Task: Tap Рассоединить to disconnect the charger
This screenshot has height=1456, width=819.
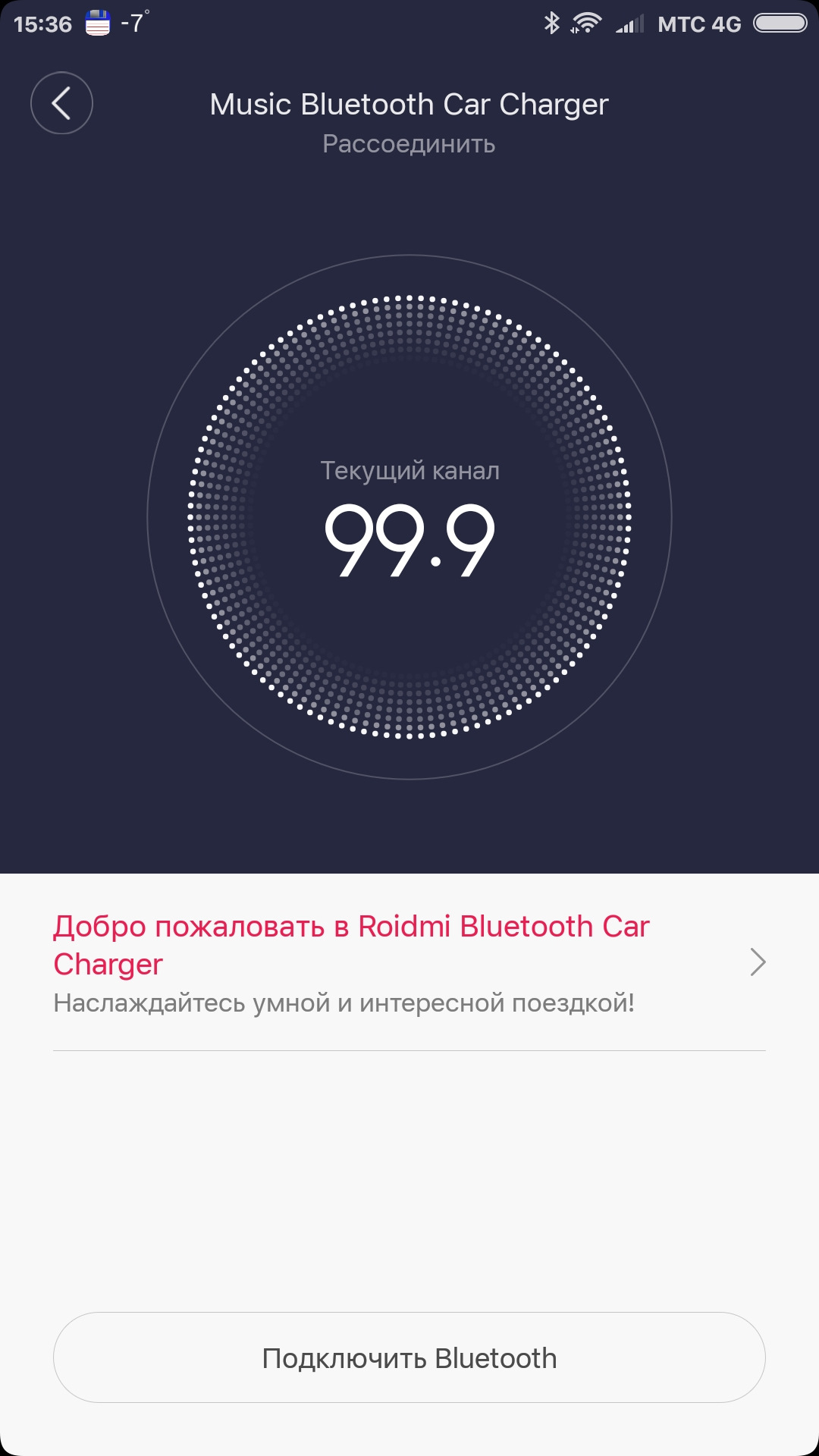Action: [x=409, y=144]
